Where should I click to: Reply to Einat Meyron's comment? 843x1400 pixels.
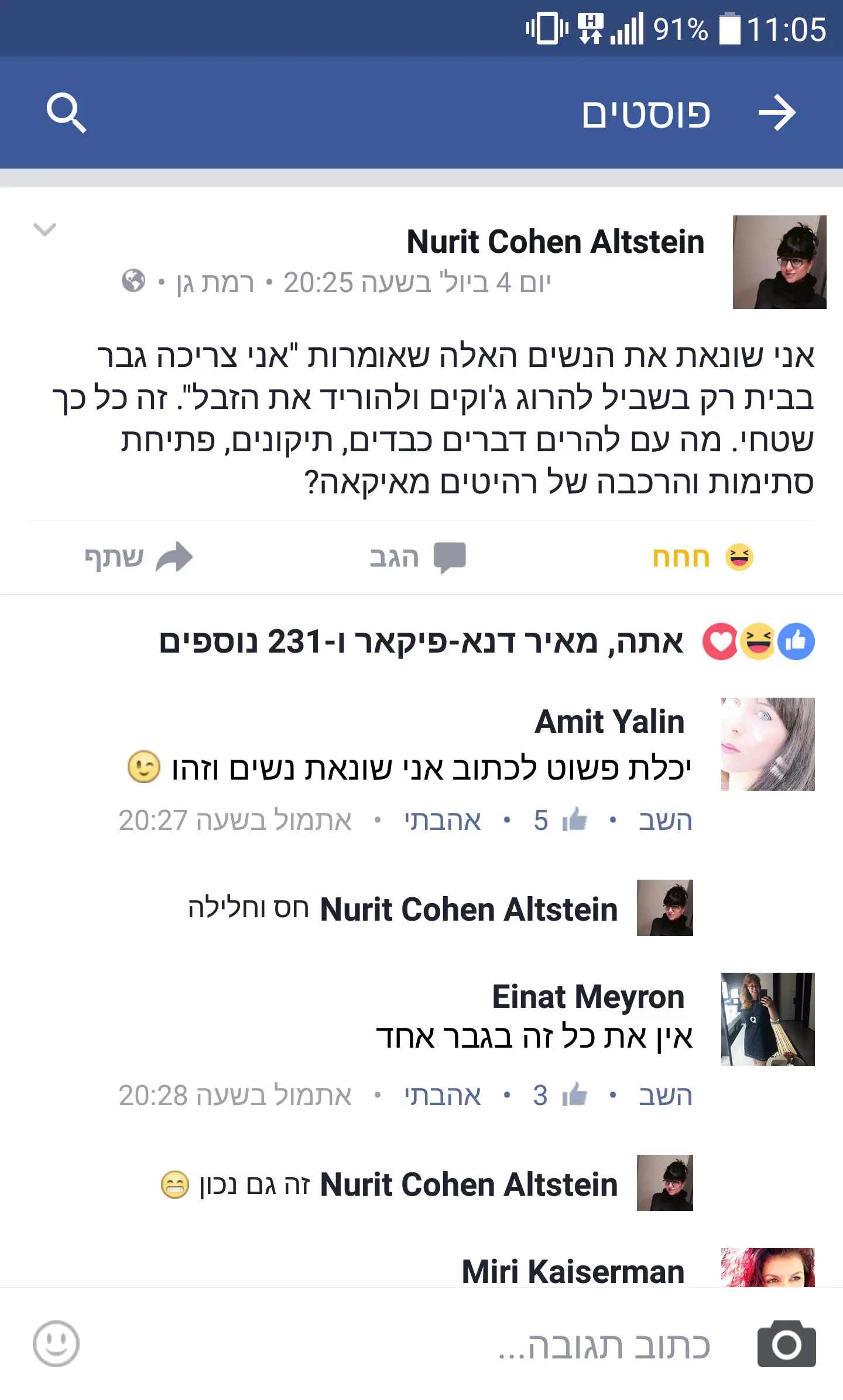click(665, 1096)
